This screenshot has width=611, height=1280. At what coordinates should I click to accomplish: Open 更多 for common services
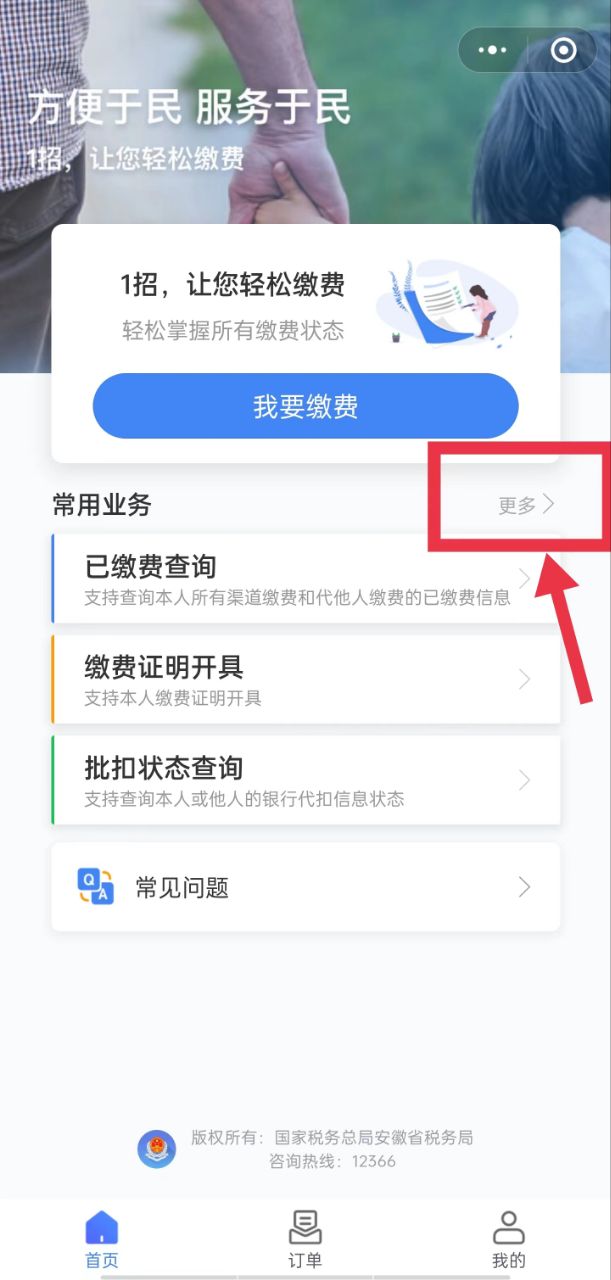[526, 505]
